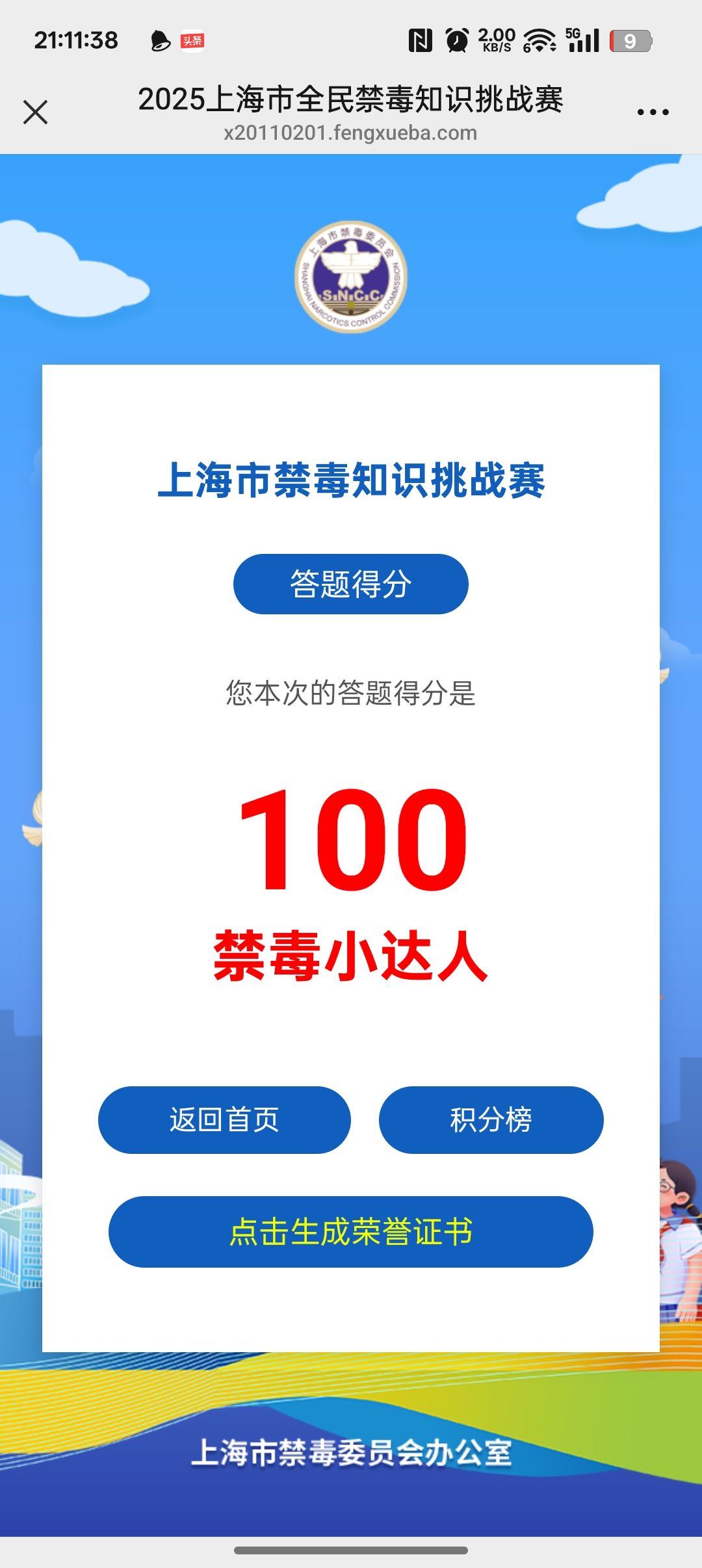Tap the 答题得分 button
The width and height of the screenshot is (702, 1568).
click(350, 584)
